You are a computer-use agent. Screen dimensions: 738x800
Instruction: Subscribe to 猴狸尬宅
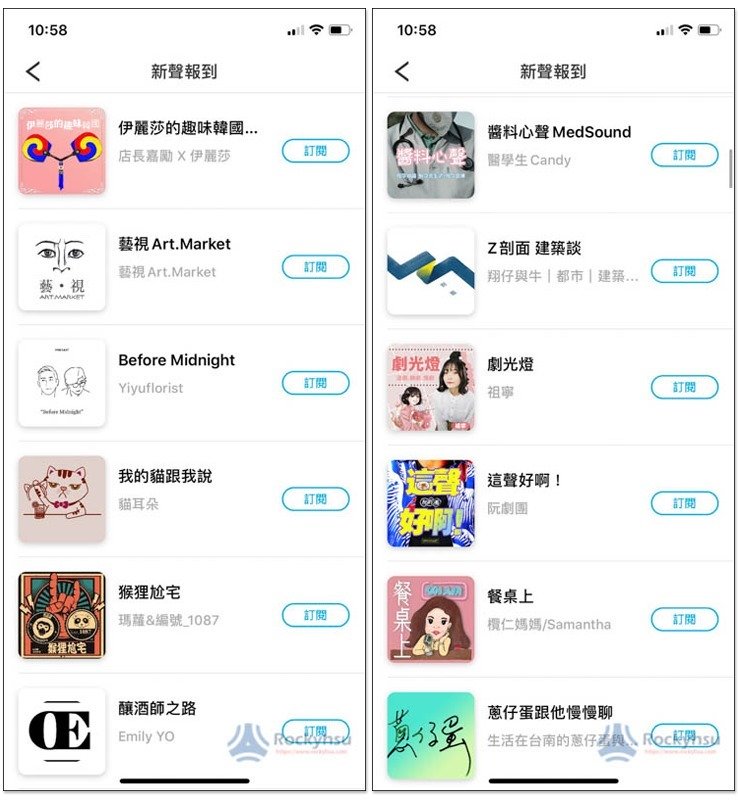(x=315, y=615)
